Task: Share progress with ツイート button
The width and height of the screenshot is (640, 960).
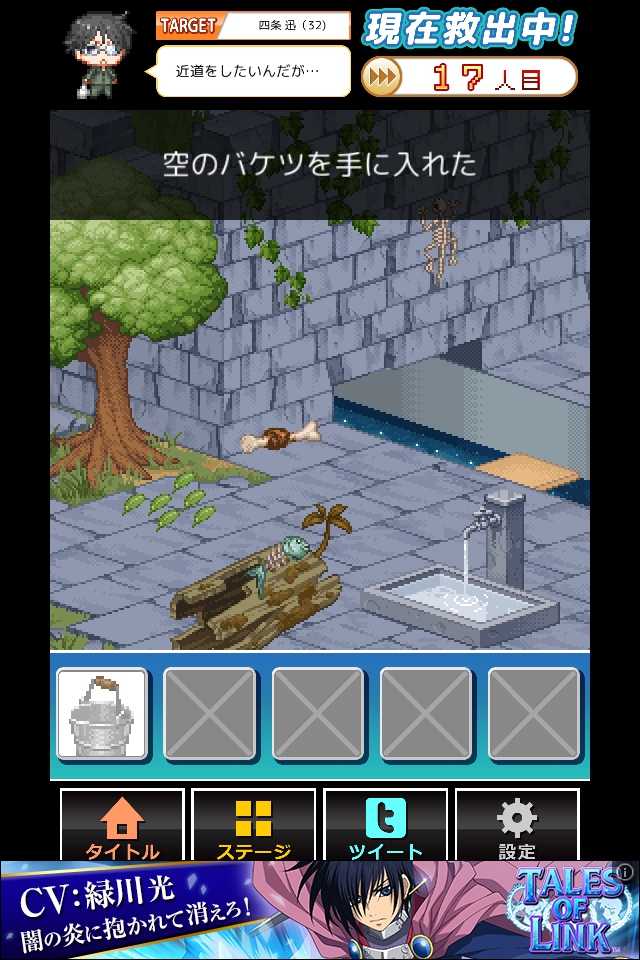Action: (x=385, y=827)
